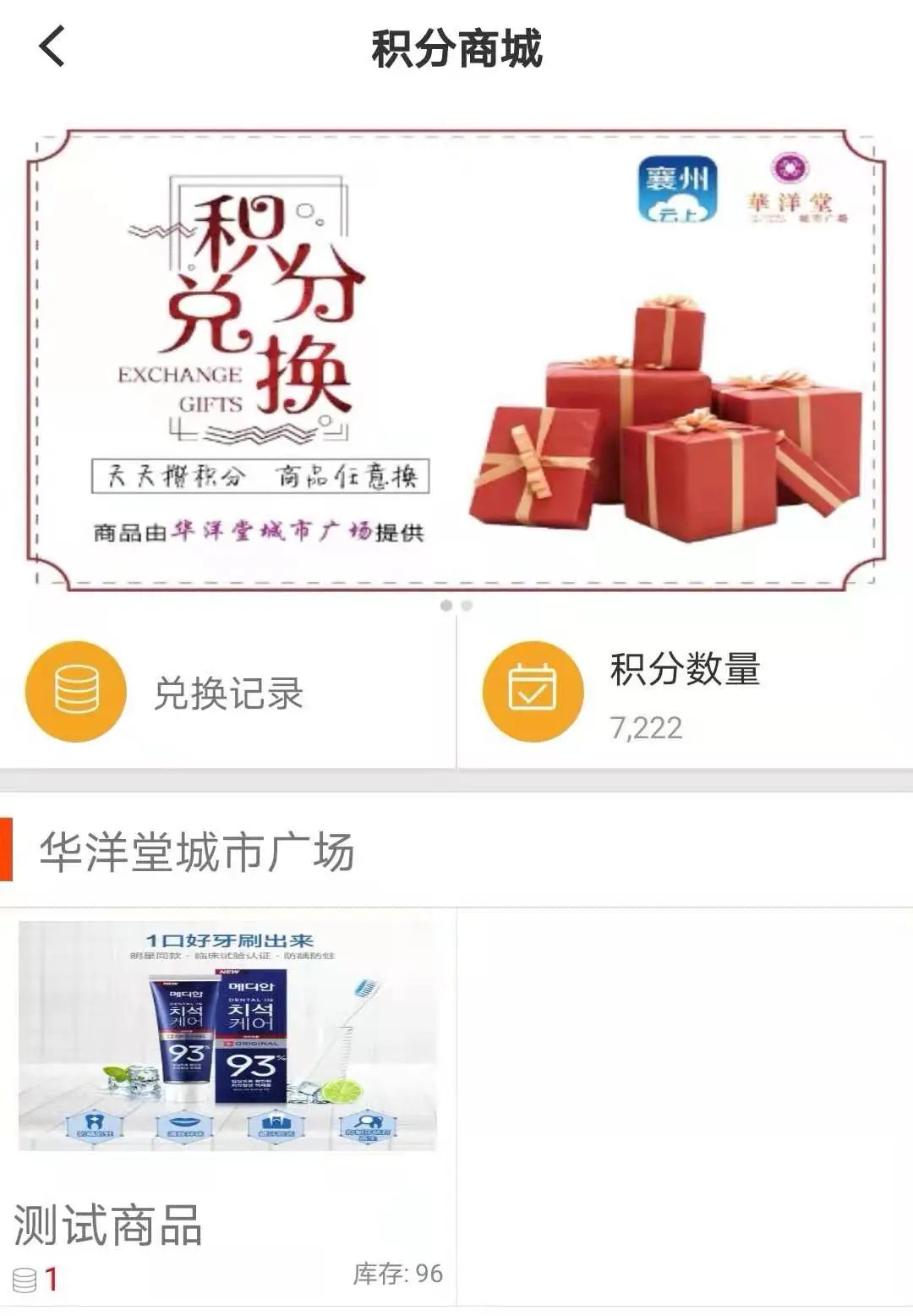Open 兑换记录 exchange history

click(x=227, y=692)
